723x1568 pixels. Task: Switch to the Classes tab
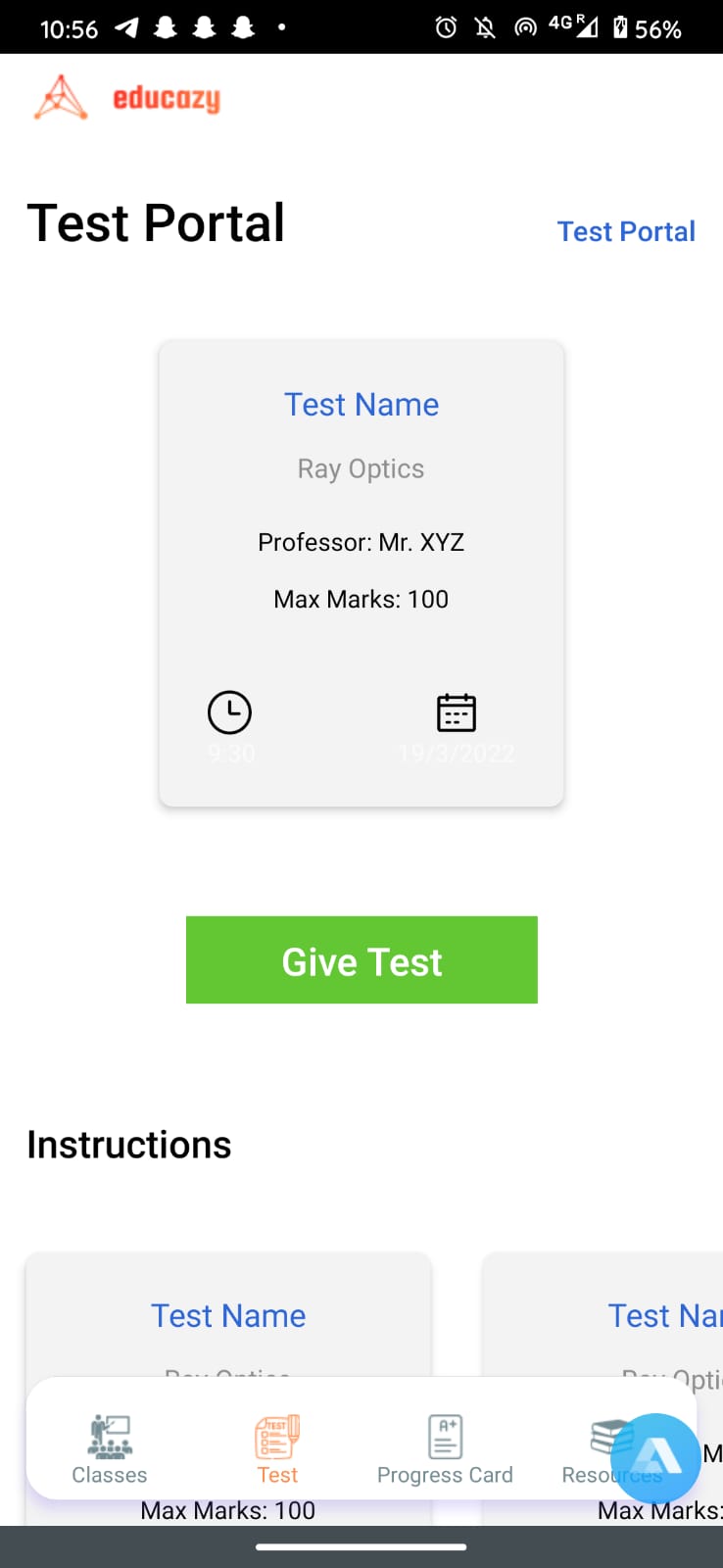pyautogui.click(x=110, y=1449)
